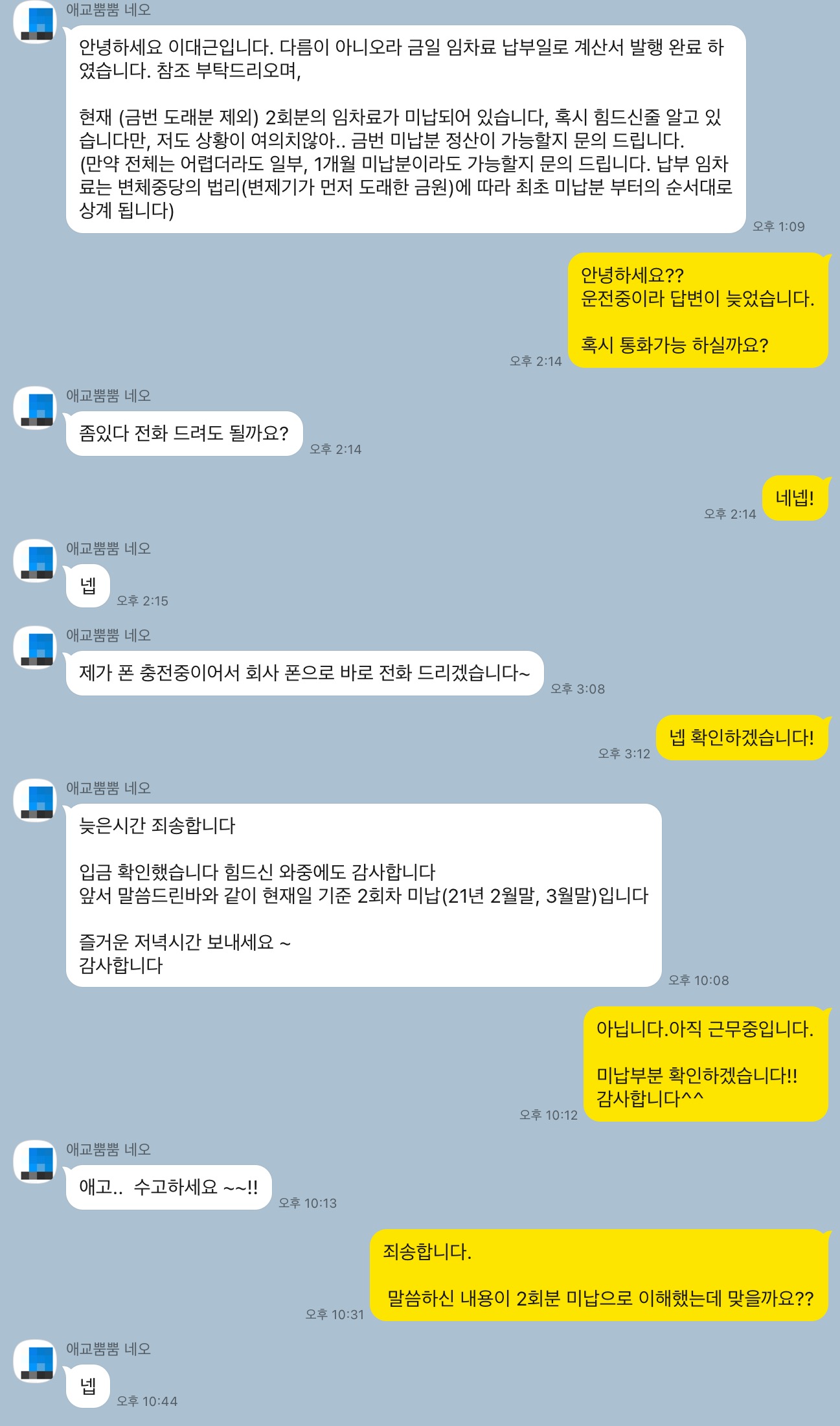Tap avatar beside '제가 폰 충전중이어서' message
Viewport: 840px width, 1426px height.
click(x=35, y=648)
